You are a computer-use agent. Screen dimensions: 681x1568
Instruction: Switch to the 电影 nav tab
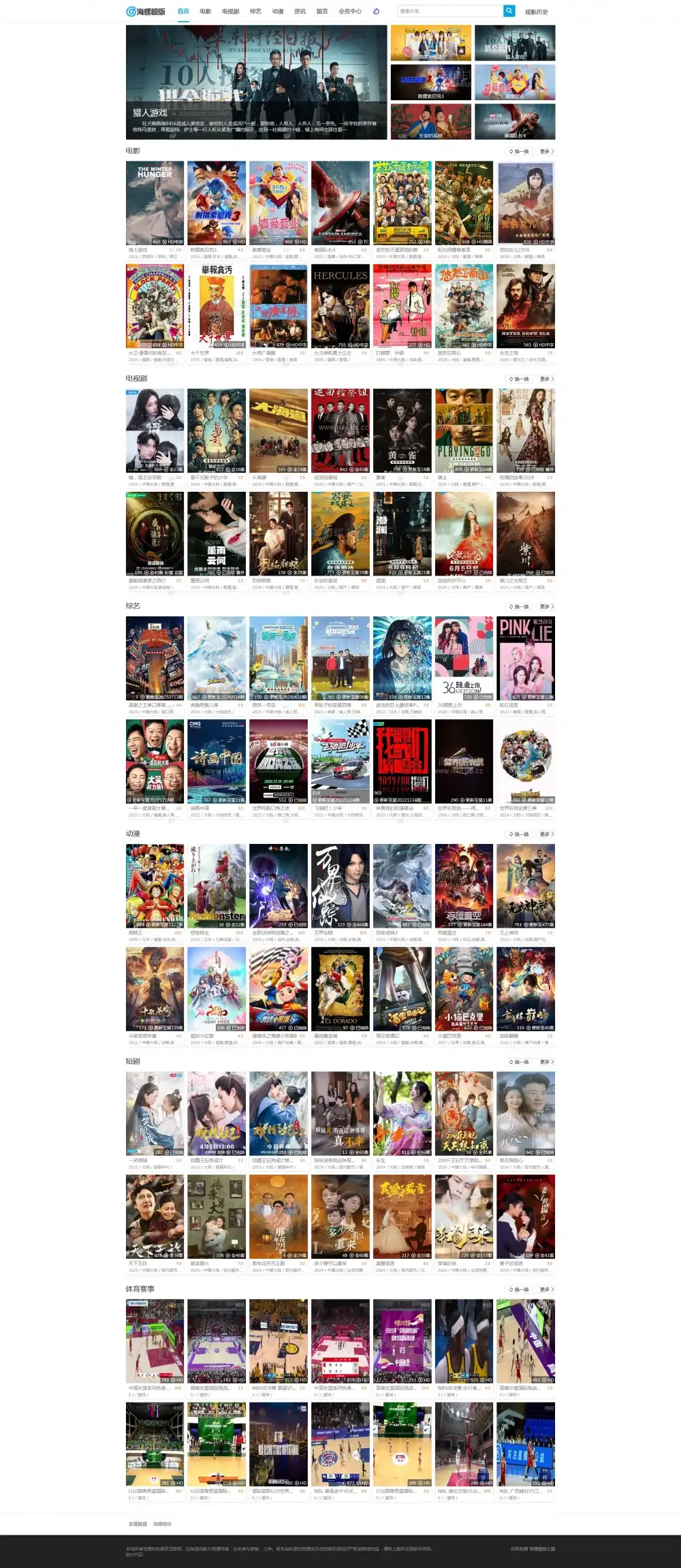point(206,12)
